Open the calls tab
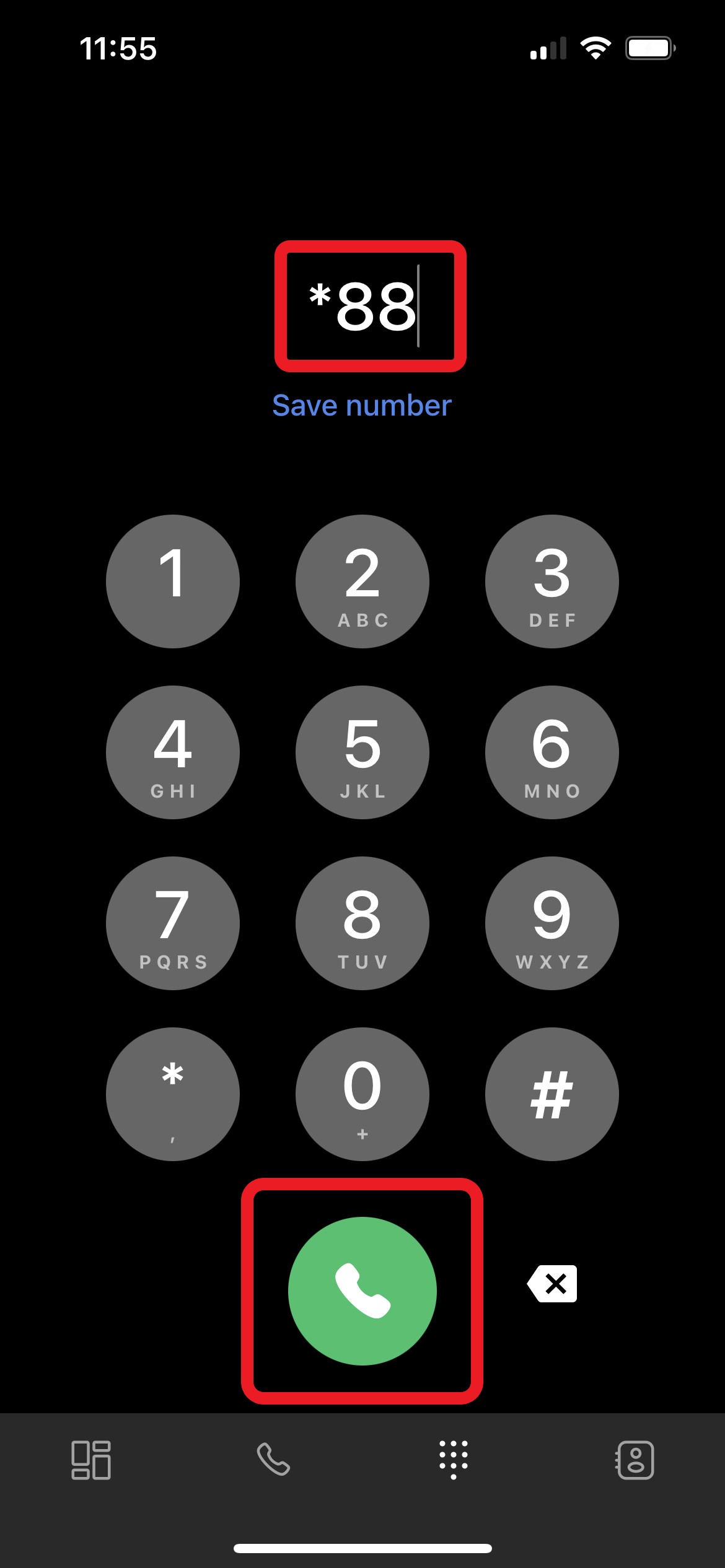Screen dimensions: 725x1568 coord(273,1460)
